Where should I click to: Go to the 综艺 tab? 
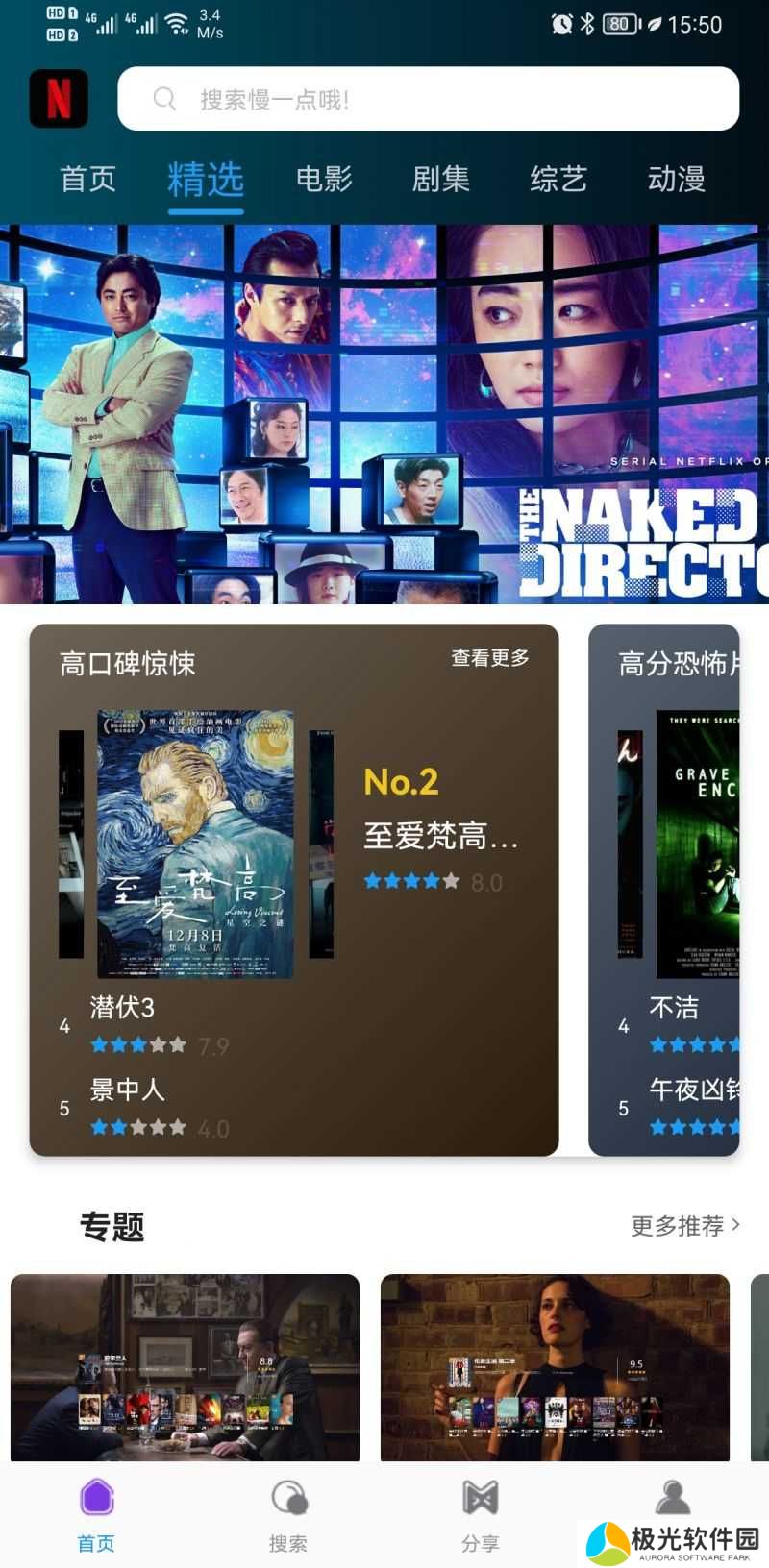558,179
